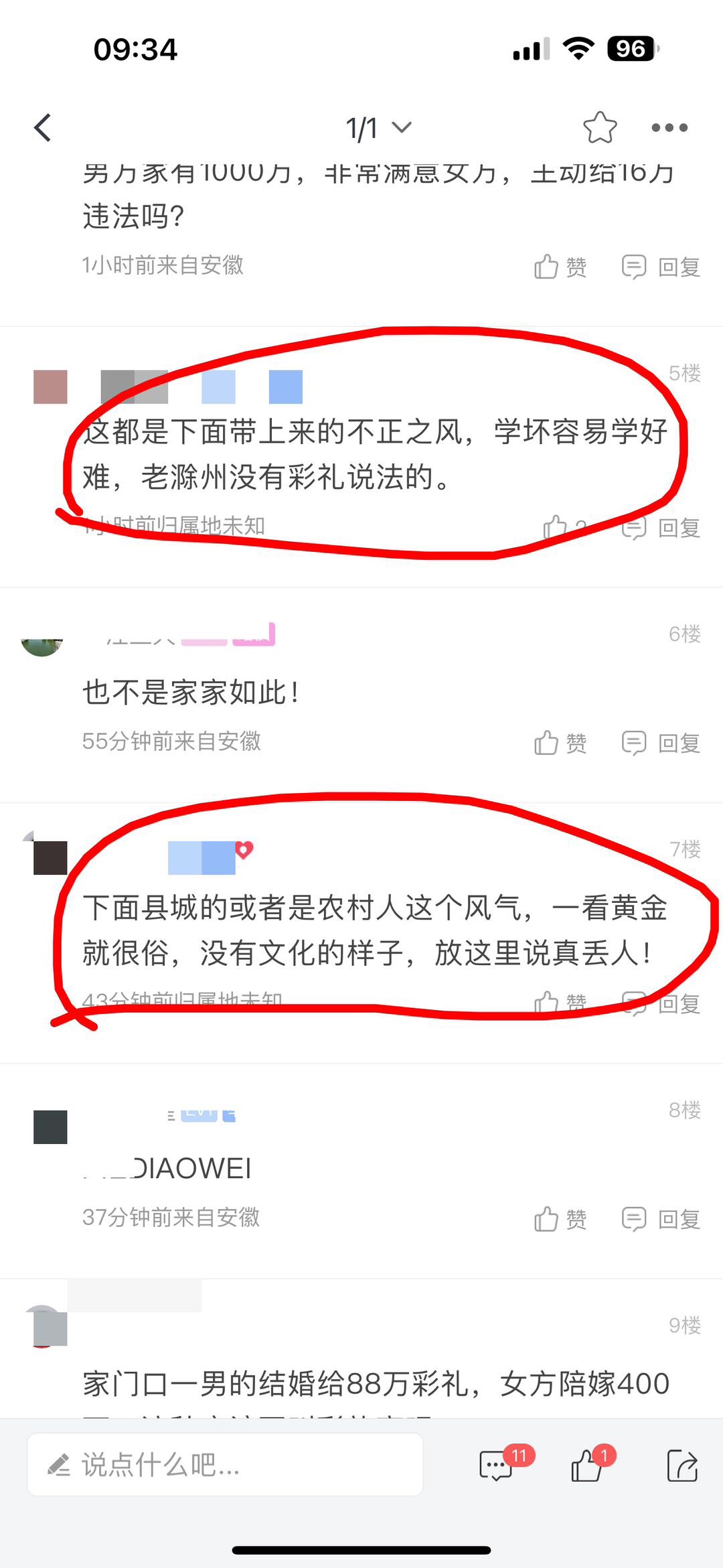Like the 6楼 comment 也不是家家如此

(x=560, y=742)
